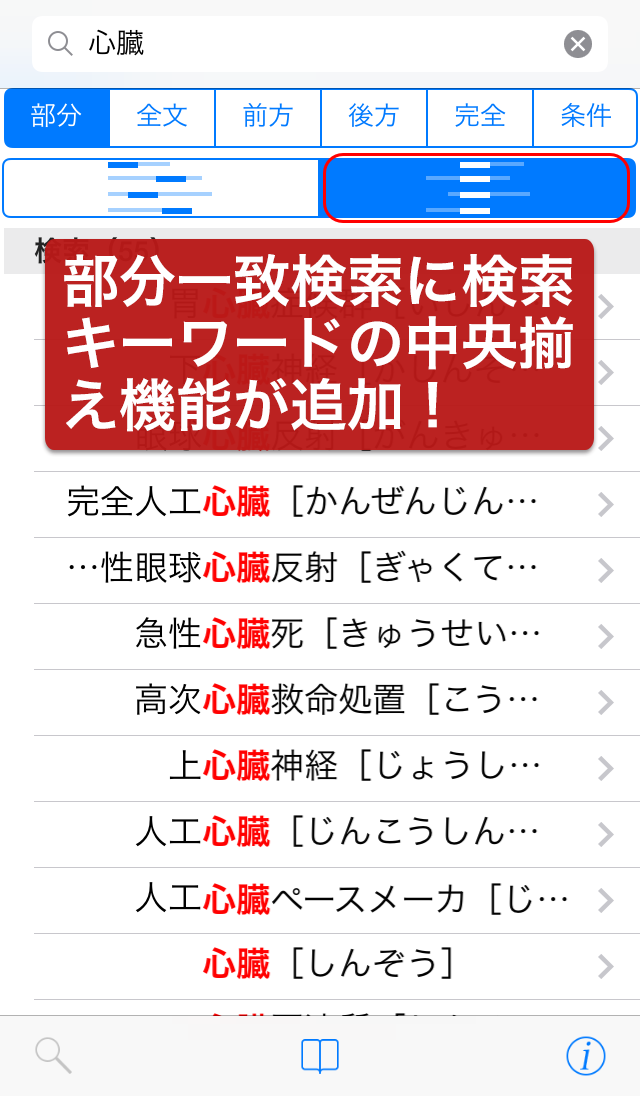
Task: Open the entry 人工心臓 [じんこうしん…
Action: point(320,834)
